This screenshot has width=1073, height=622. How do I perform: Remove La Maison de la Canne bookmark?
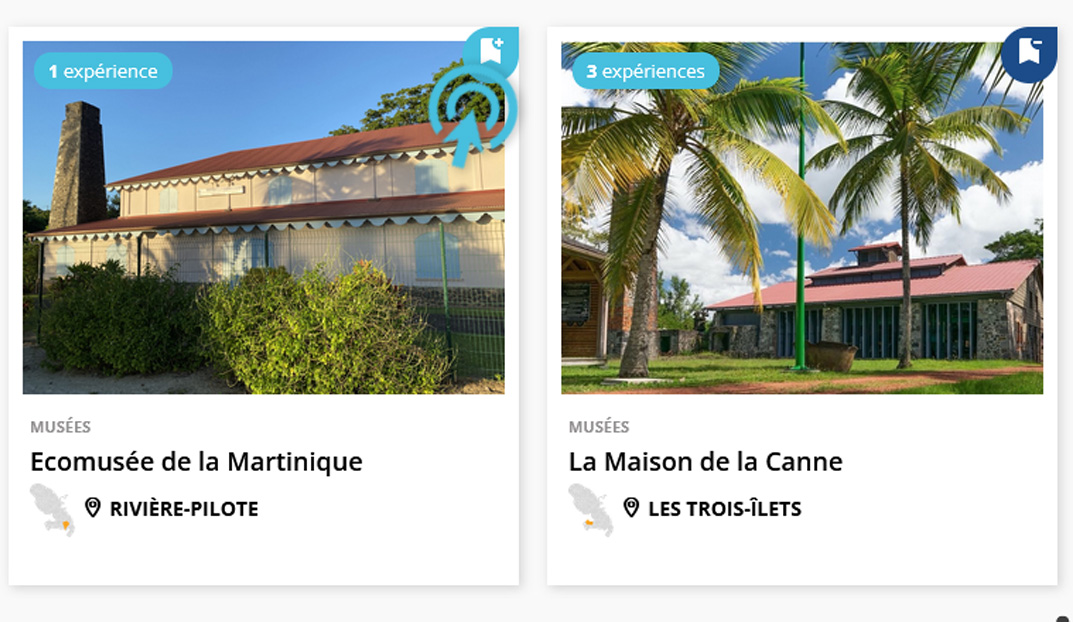(x=1029, y=53)
